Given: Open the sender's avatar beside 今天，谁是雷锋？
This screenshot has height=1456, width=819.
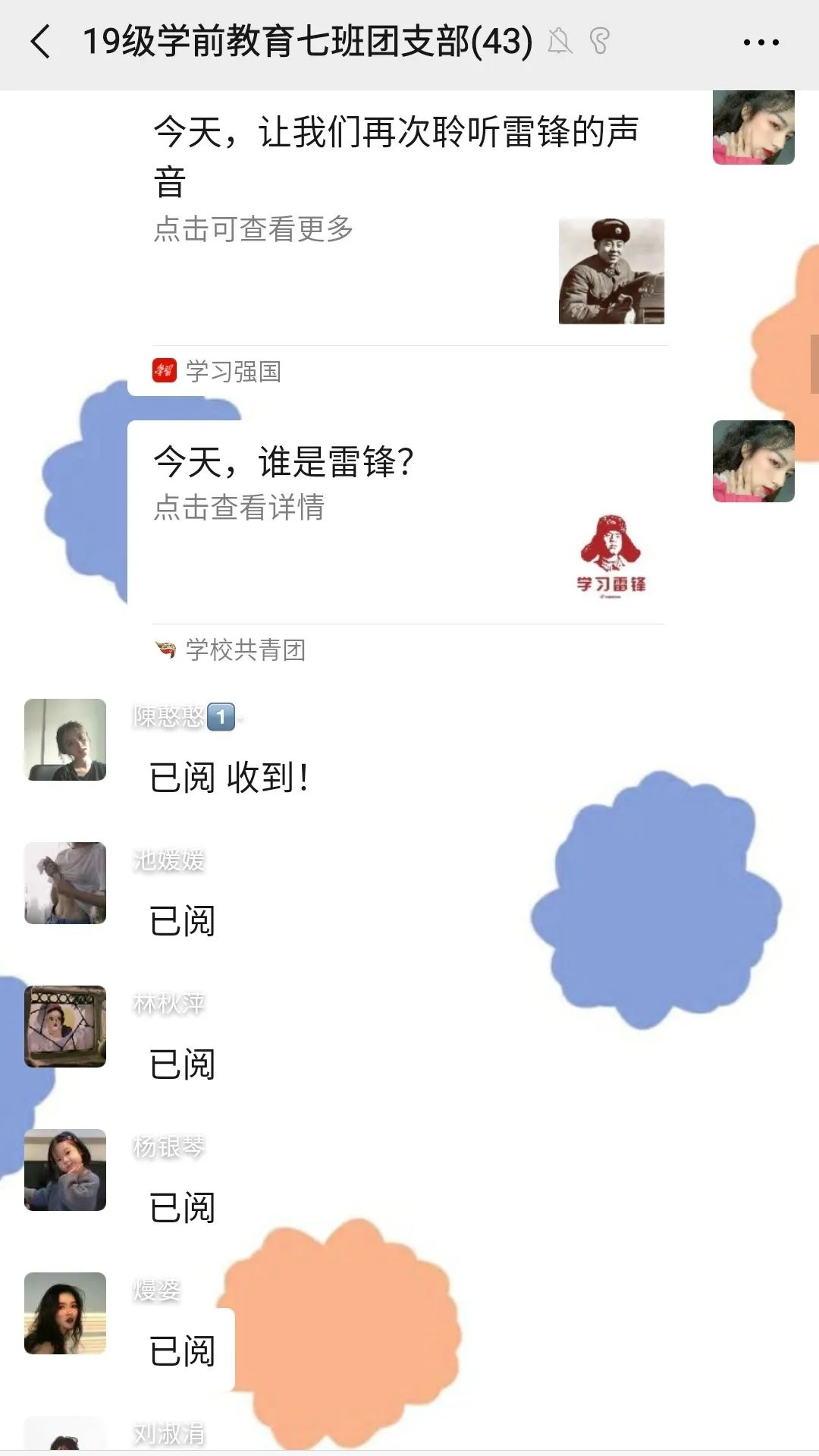Looking at the screenshot, I should tap(753, 461).
